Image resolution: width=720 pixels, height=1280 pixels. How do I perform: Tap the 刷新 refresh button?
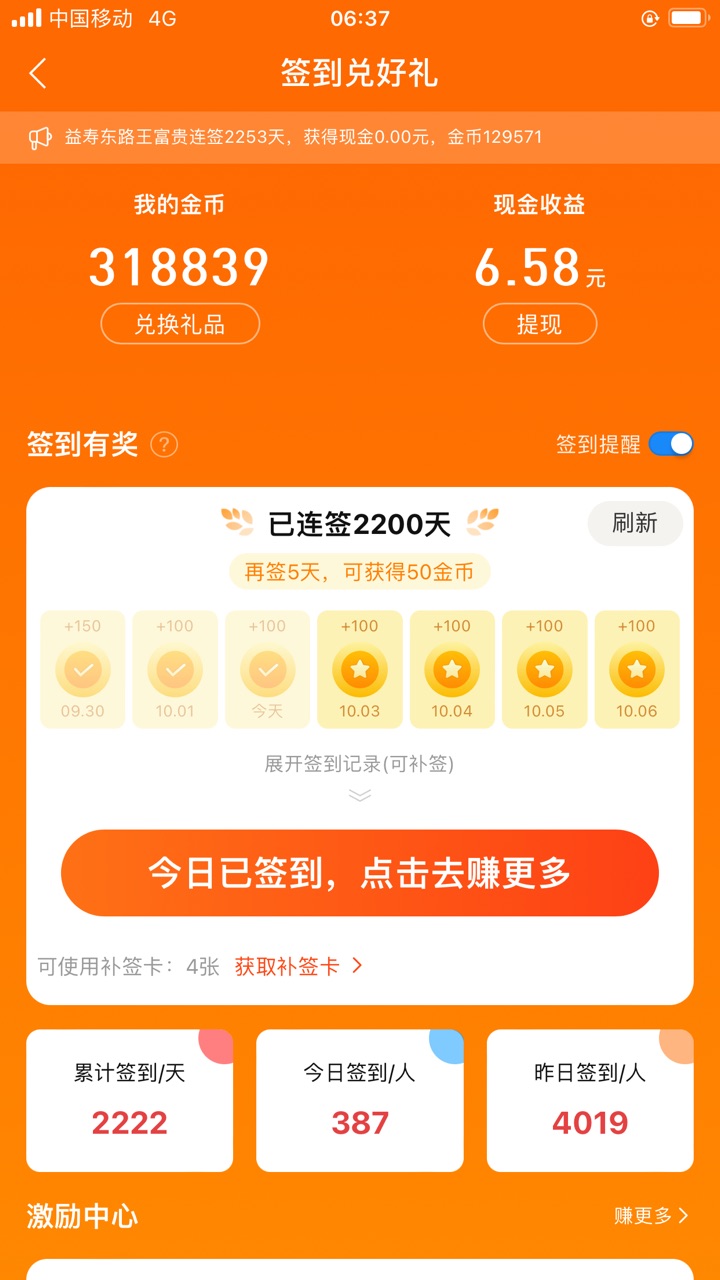coord(635,523)
